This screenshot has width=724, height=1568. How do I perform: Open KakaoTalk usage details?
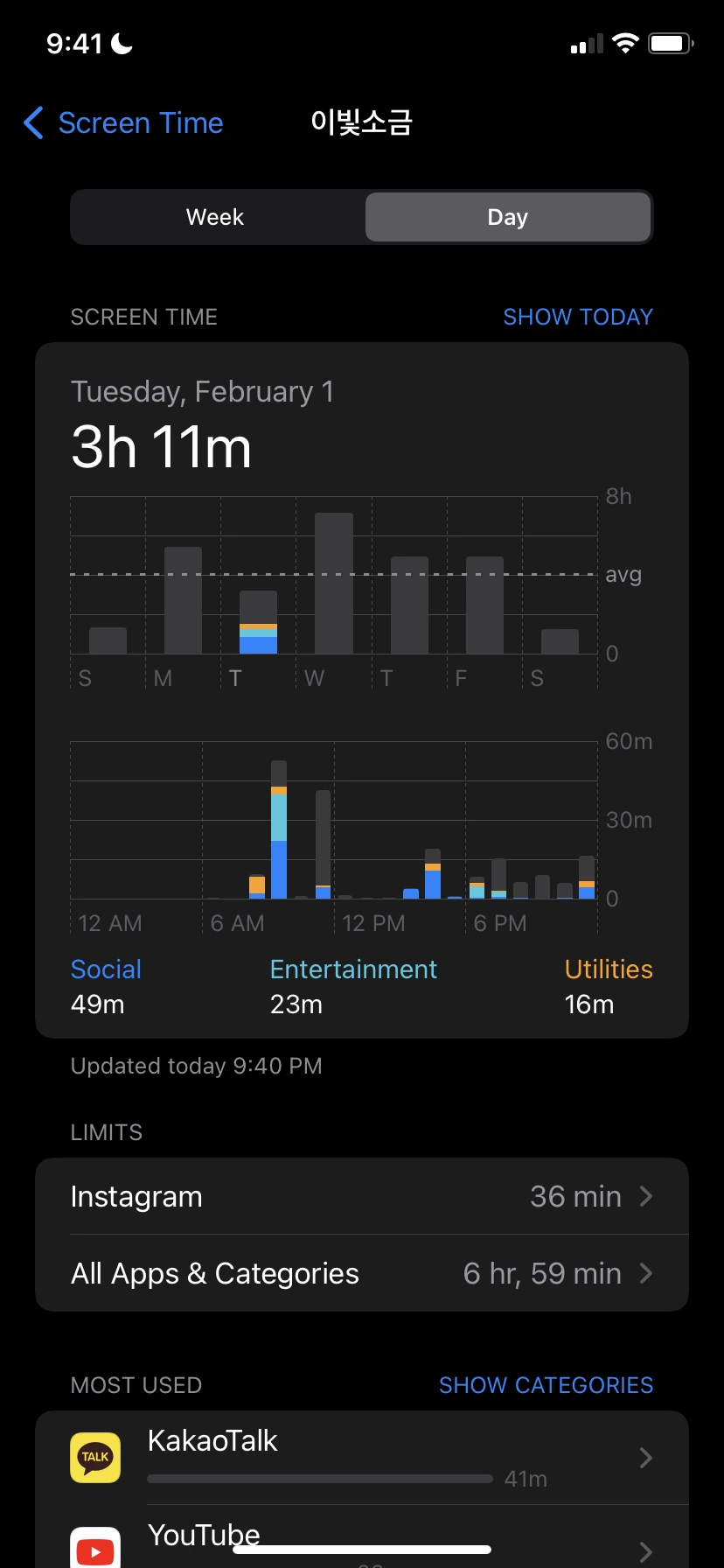361,1458
